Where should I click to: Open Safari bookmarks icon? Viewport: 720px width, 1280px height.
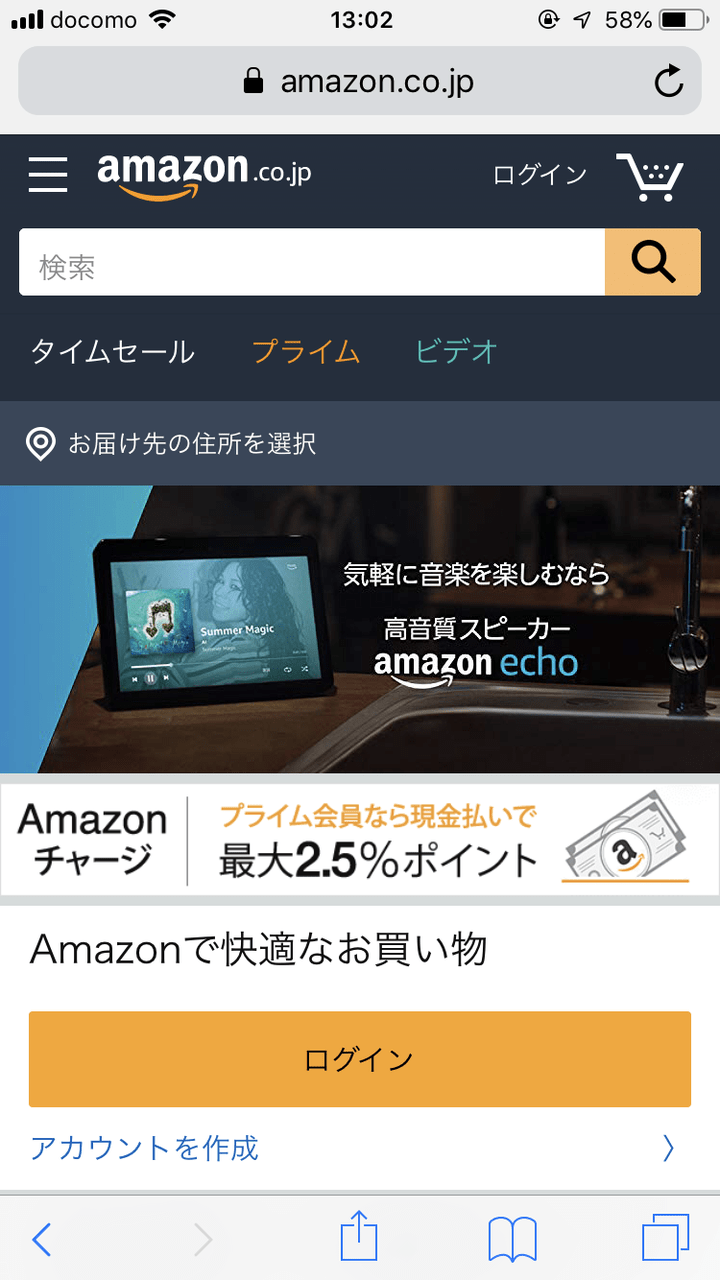513,1239
